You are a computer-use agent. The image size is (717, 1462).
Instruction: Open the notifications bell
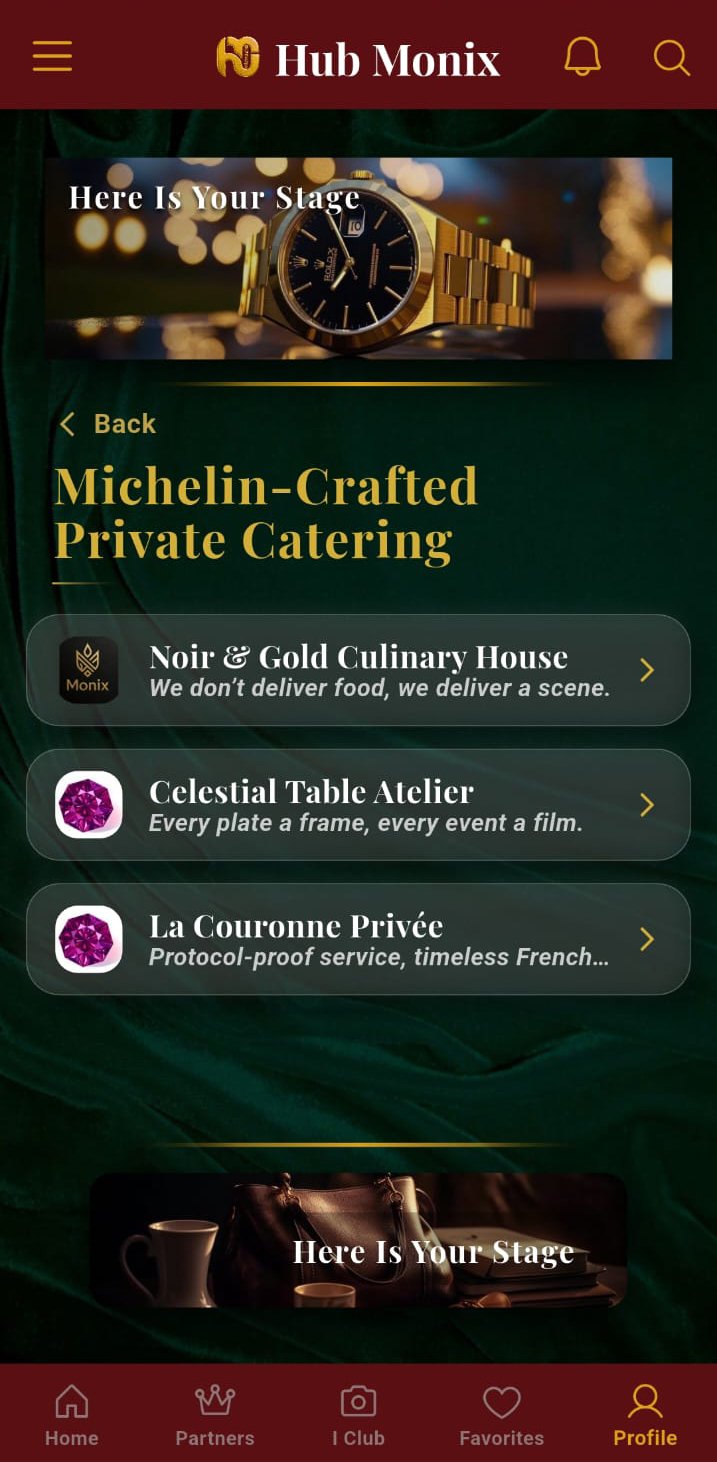(x=582, y=57)
